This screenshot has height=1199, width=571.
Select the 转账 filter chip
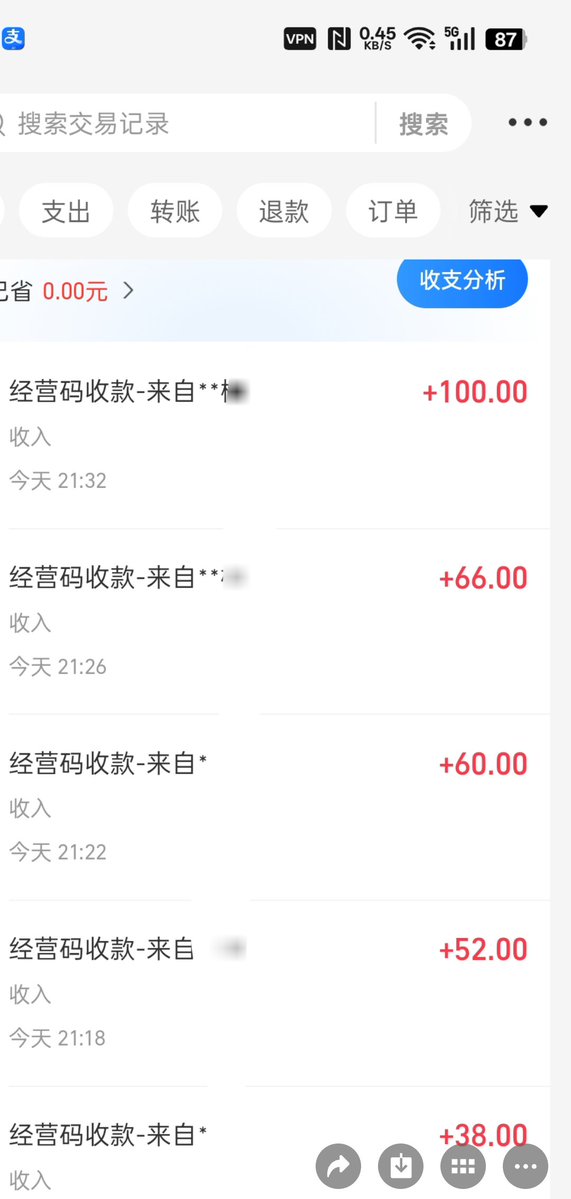(175, 211)
